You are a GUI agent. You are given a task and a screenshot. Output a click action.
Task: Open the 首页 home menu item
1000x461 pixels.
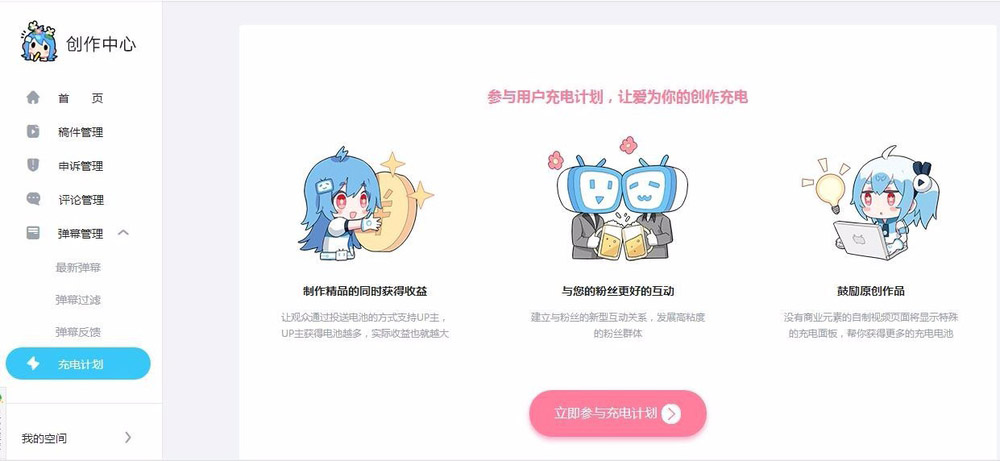pos(80,98)
